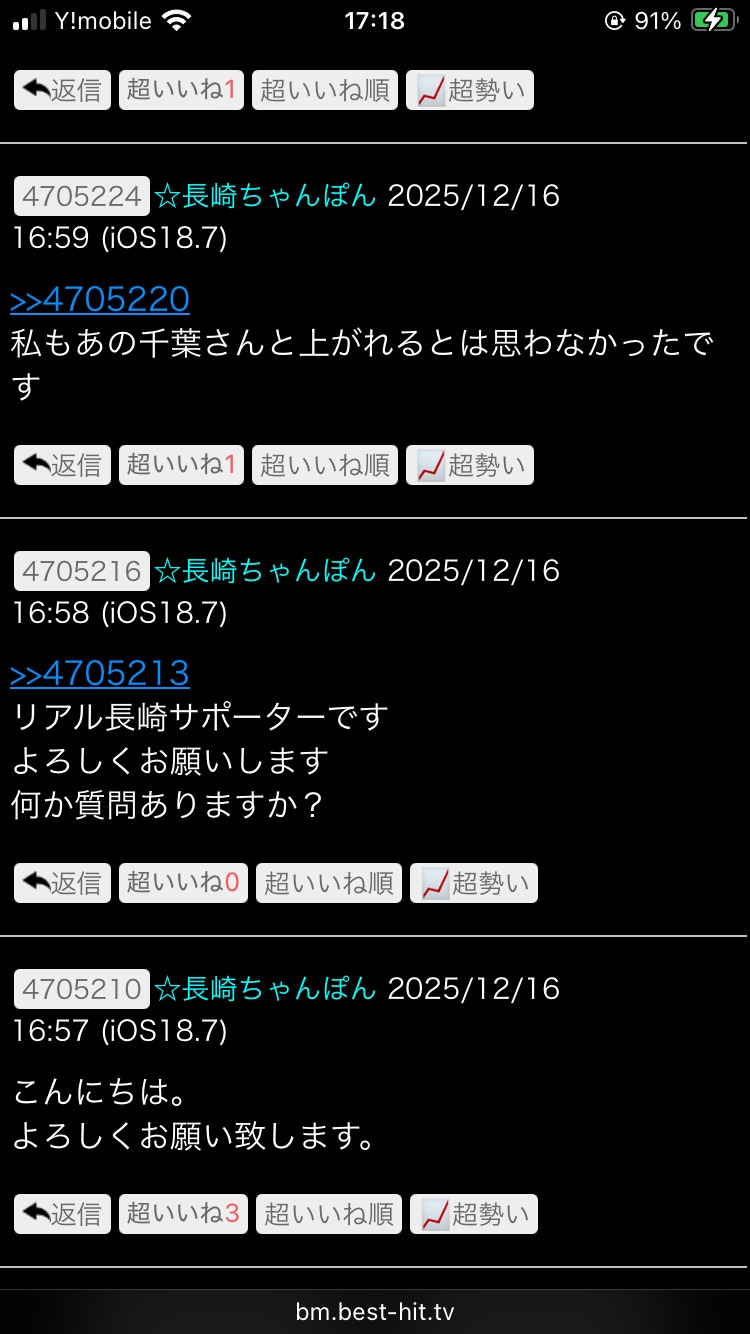Choose 超いいね順 under post 4705210
This screenshot has width=750, height=1334.
(x=329, y=1214)
